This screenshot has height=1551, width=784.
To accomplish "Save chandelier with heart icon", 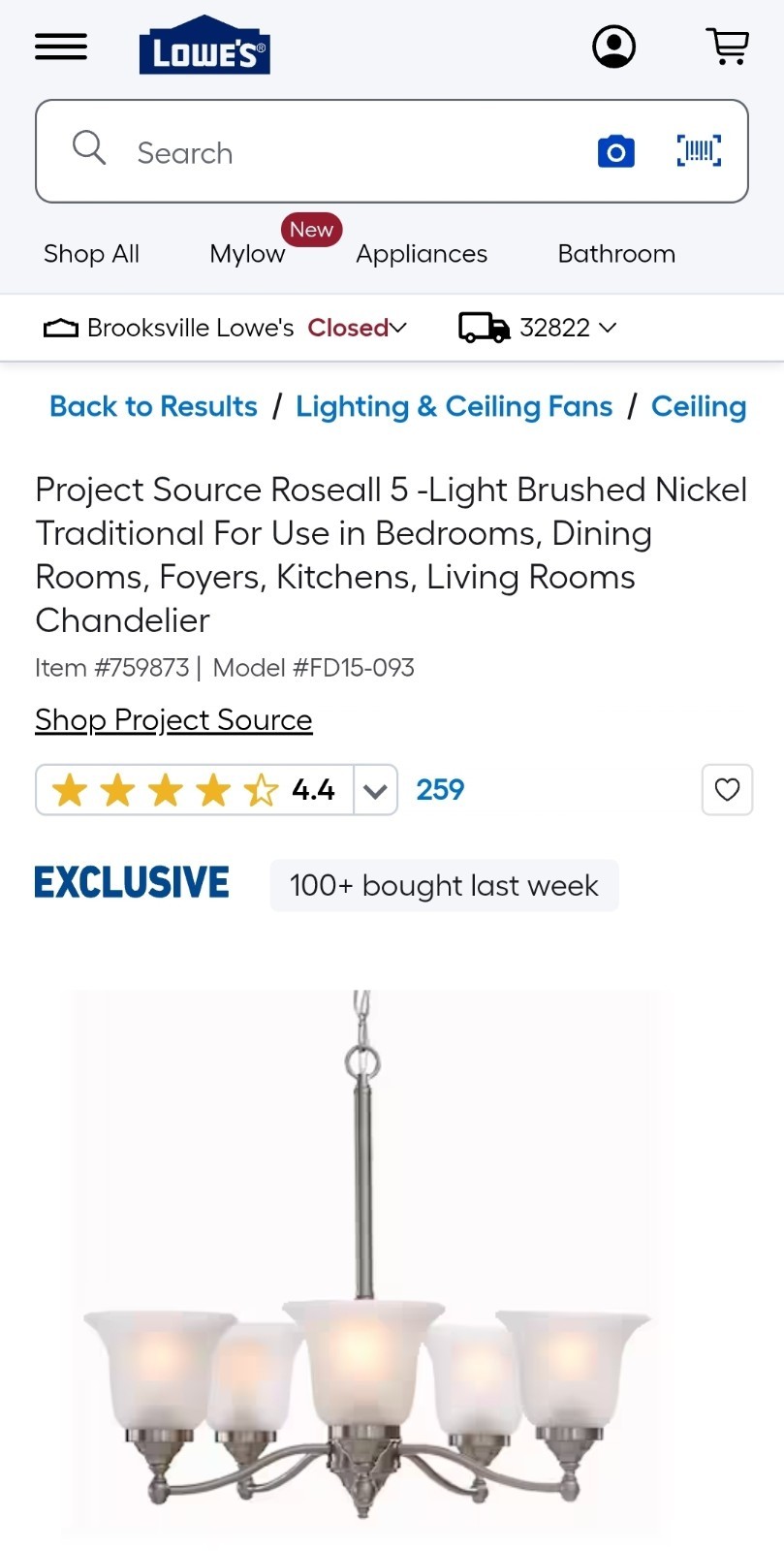I will tap(727, 790).
